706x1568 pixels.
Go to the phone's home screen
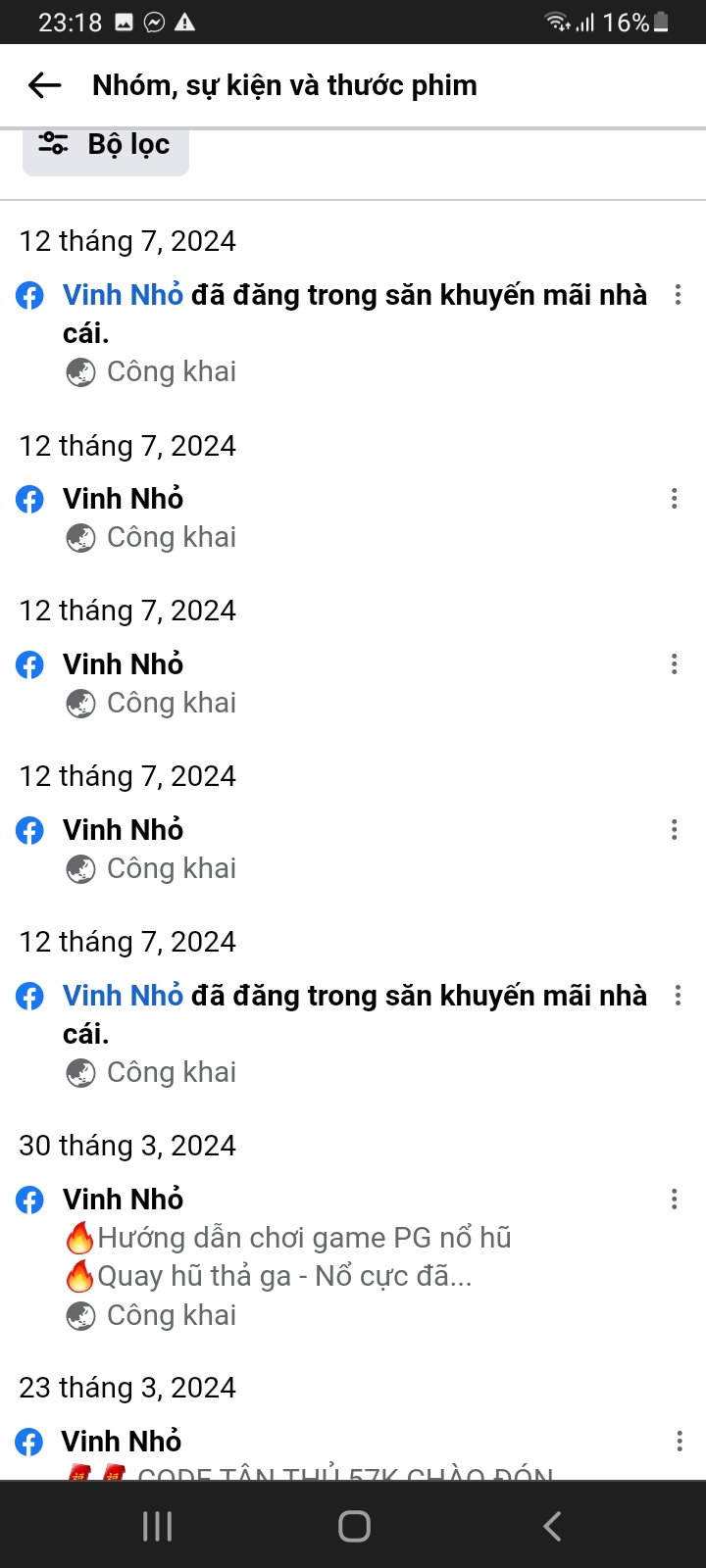click(354, 1526)
